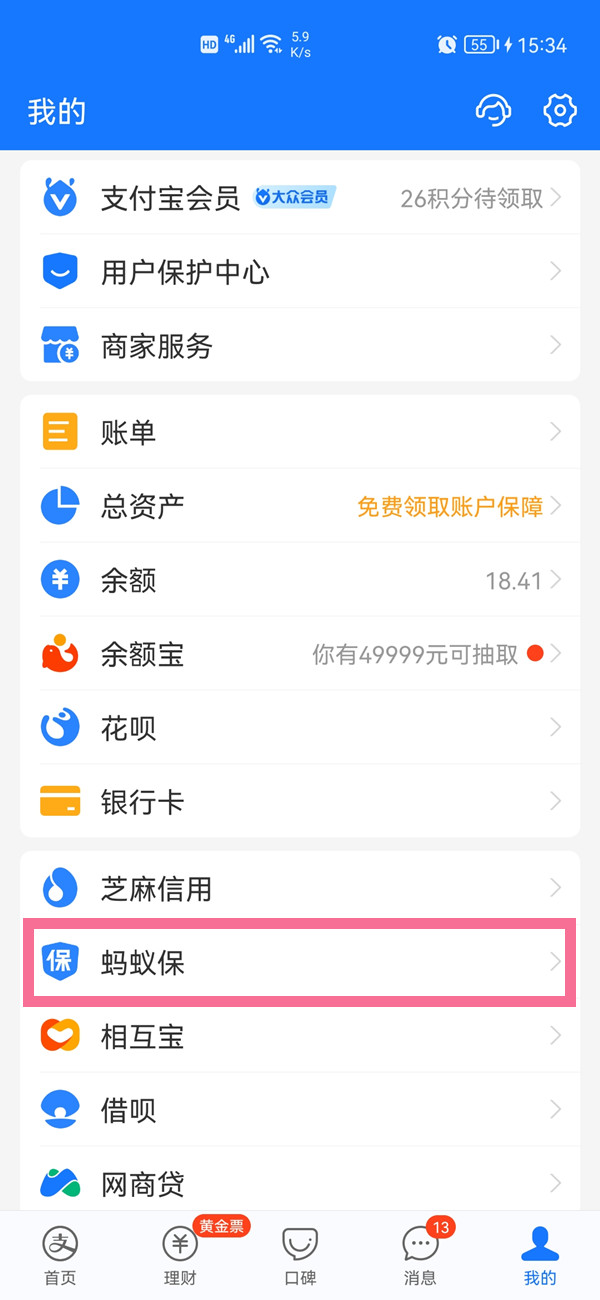
Task: Switch to the 首页 tab
Action: tap(60, 1256)
